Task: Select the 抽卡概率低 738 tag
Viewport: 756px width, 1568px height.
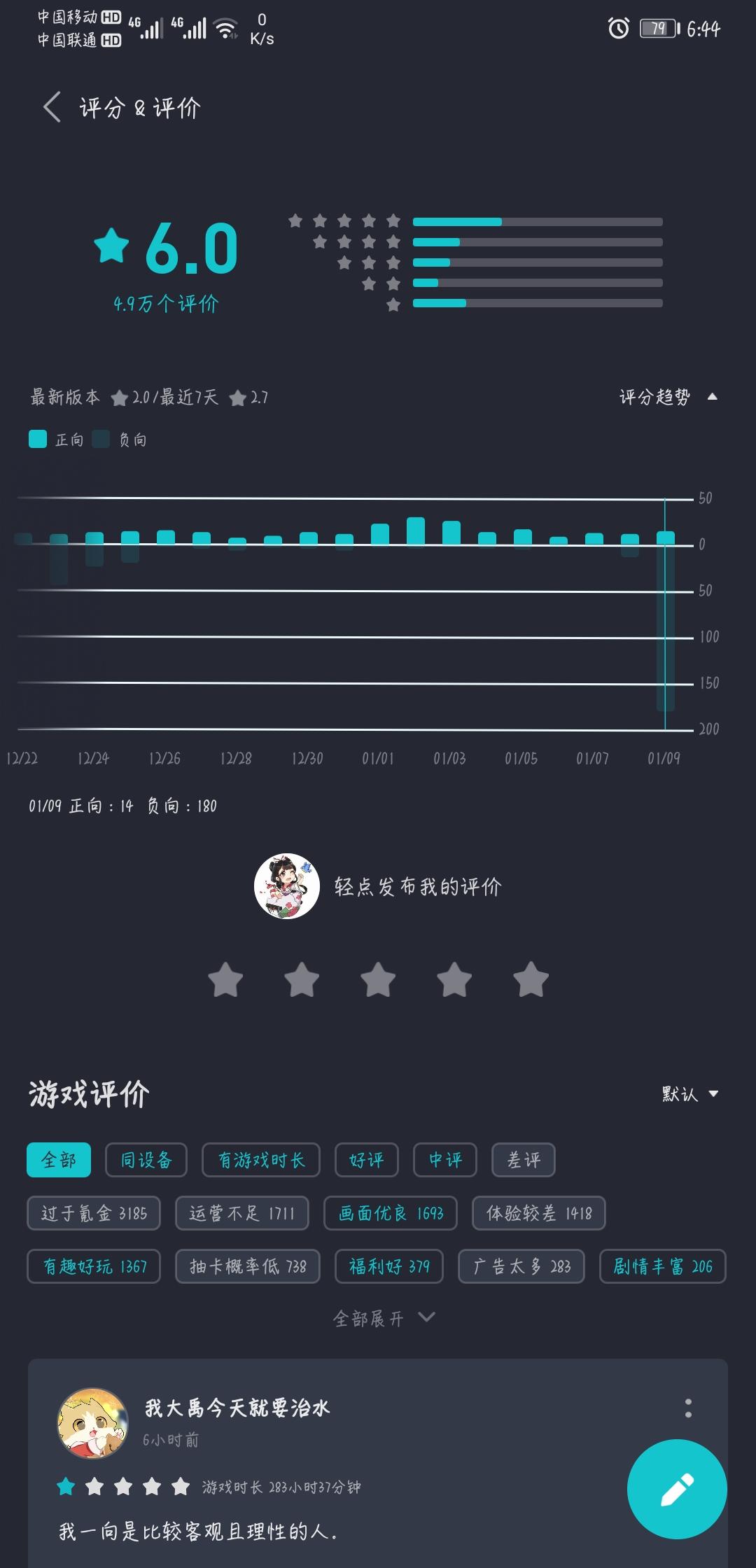Action: click(248, 1266)
